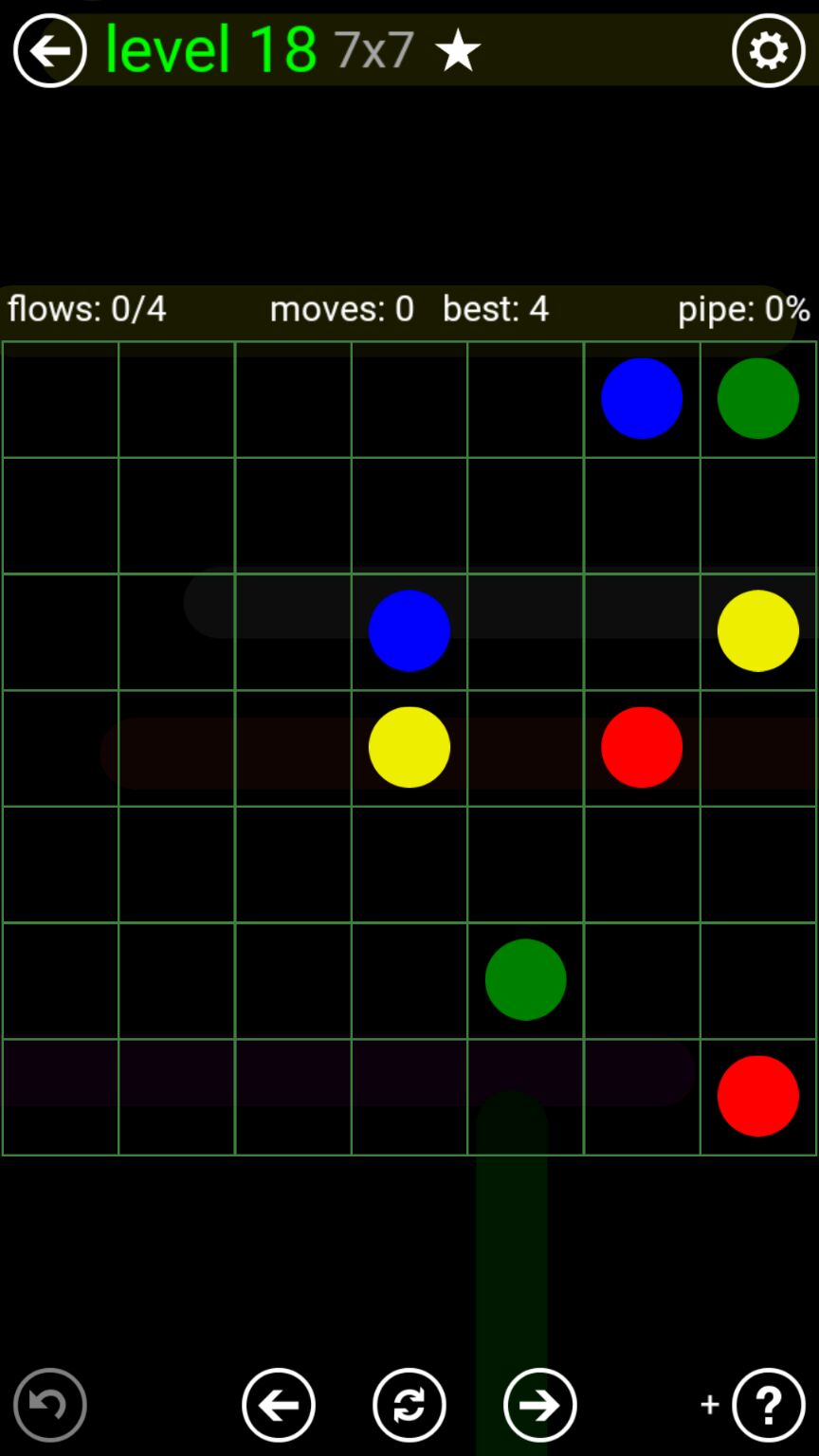Get a hint with the question mark
Image resolution: width=819 pixels, height=1456 pixels.
pos(768,1405)
